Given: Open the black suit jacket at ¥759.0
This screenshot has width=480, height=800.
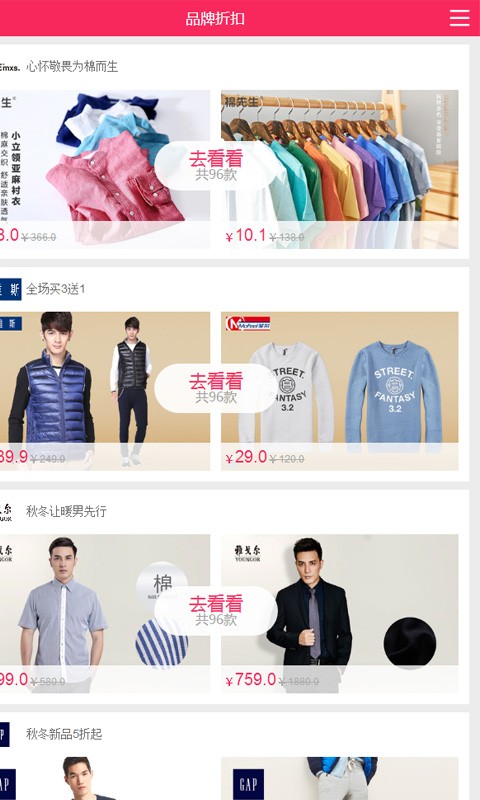Looking at the screenshot, I should [340, 614].
